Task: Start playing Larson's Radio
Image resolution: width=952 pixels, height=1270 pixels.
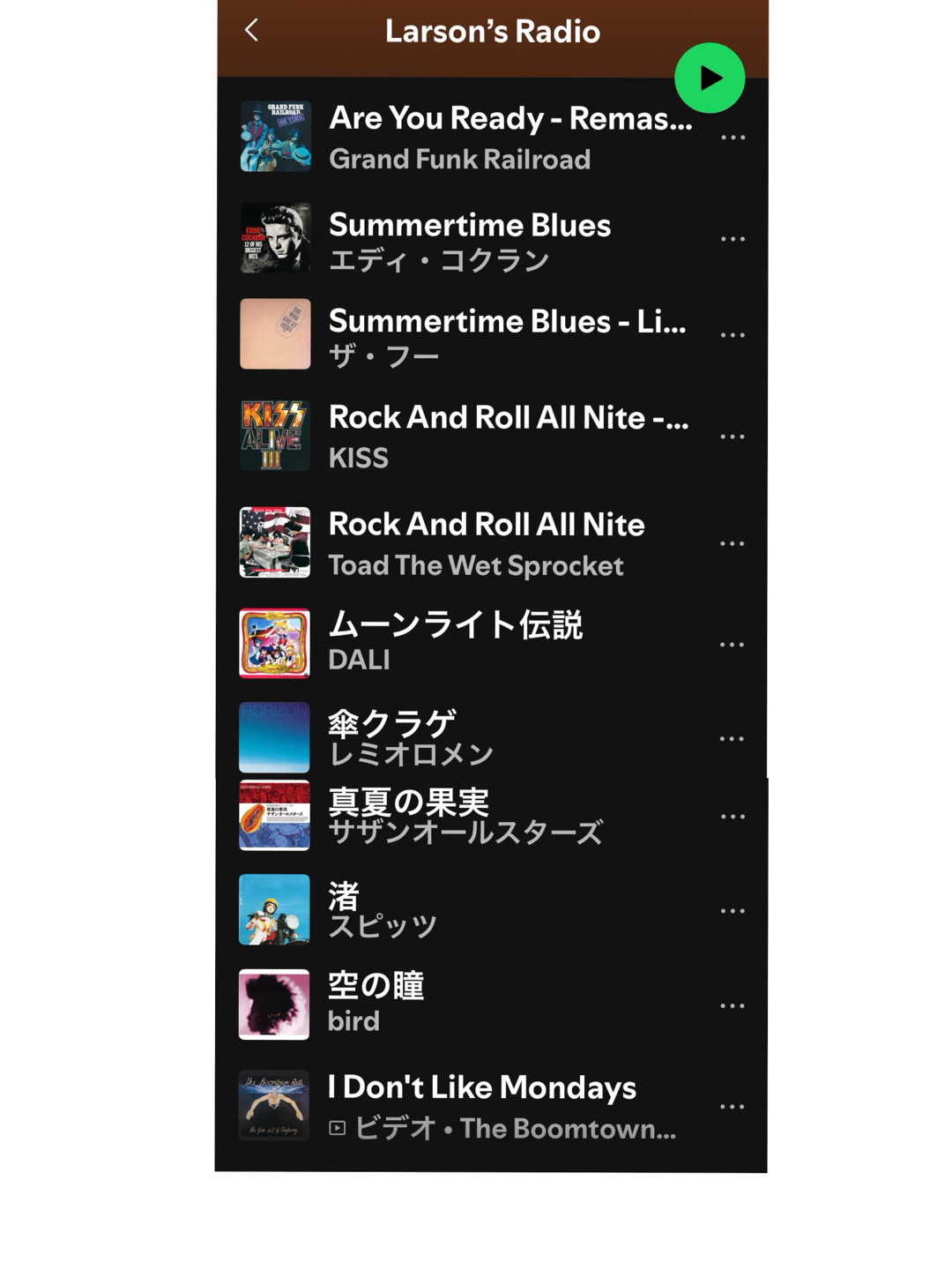Action: pos(710,78)
